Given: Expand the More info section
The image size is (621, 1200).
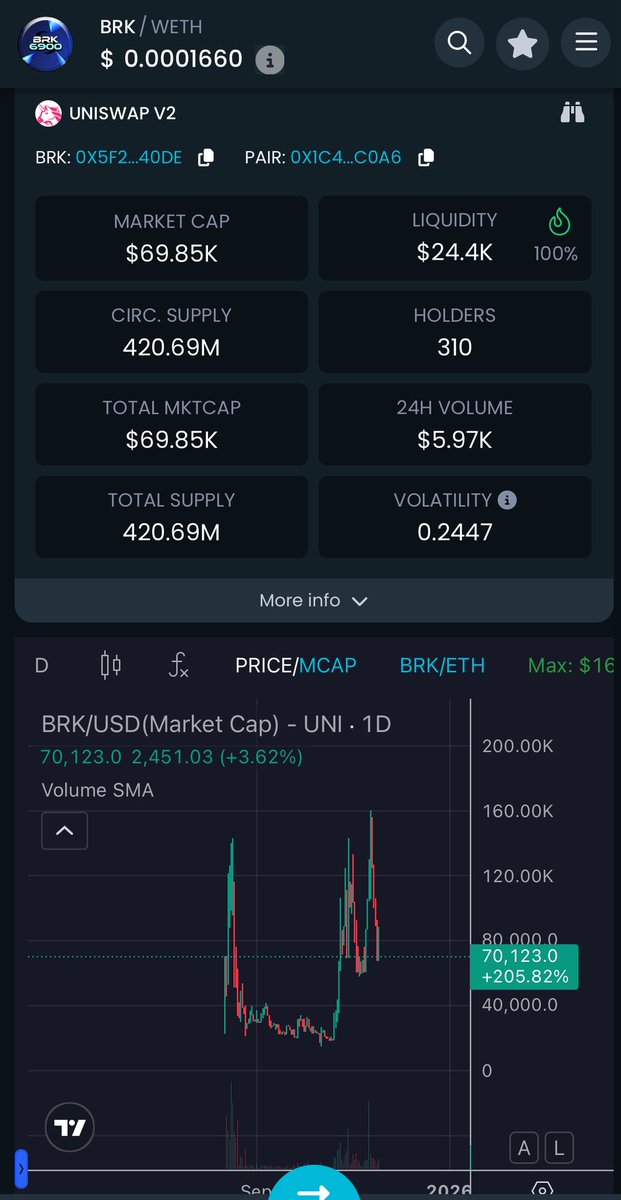Looking at the screenshot, I should (313, 601).
